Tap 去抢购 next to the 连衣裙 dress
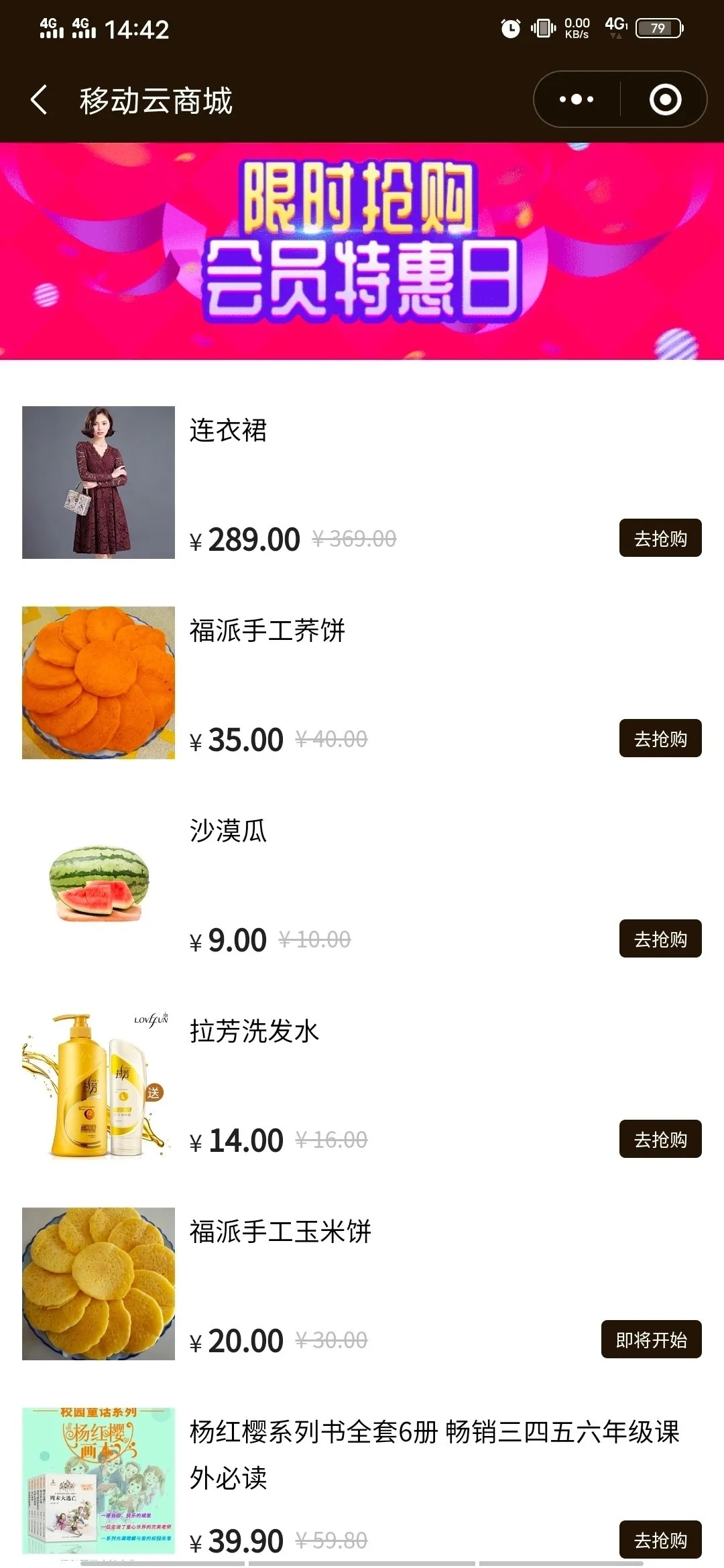Viewport: 724px width, 1568px height. point(660,538)
